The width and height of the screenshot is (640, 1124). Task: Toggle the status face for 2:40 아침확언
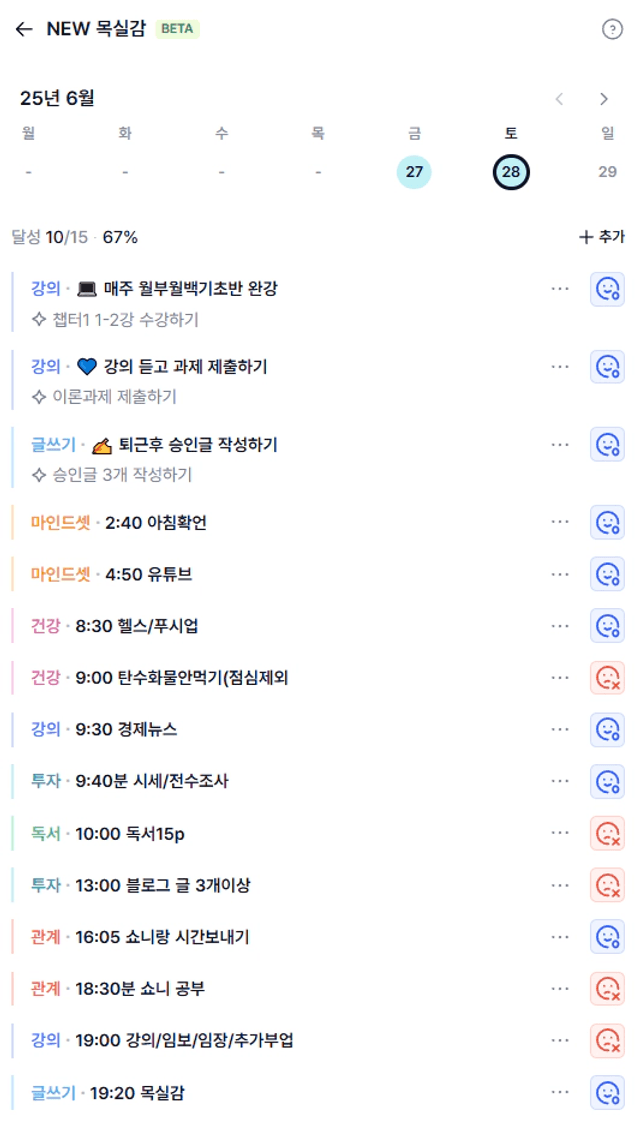[607, 523]
